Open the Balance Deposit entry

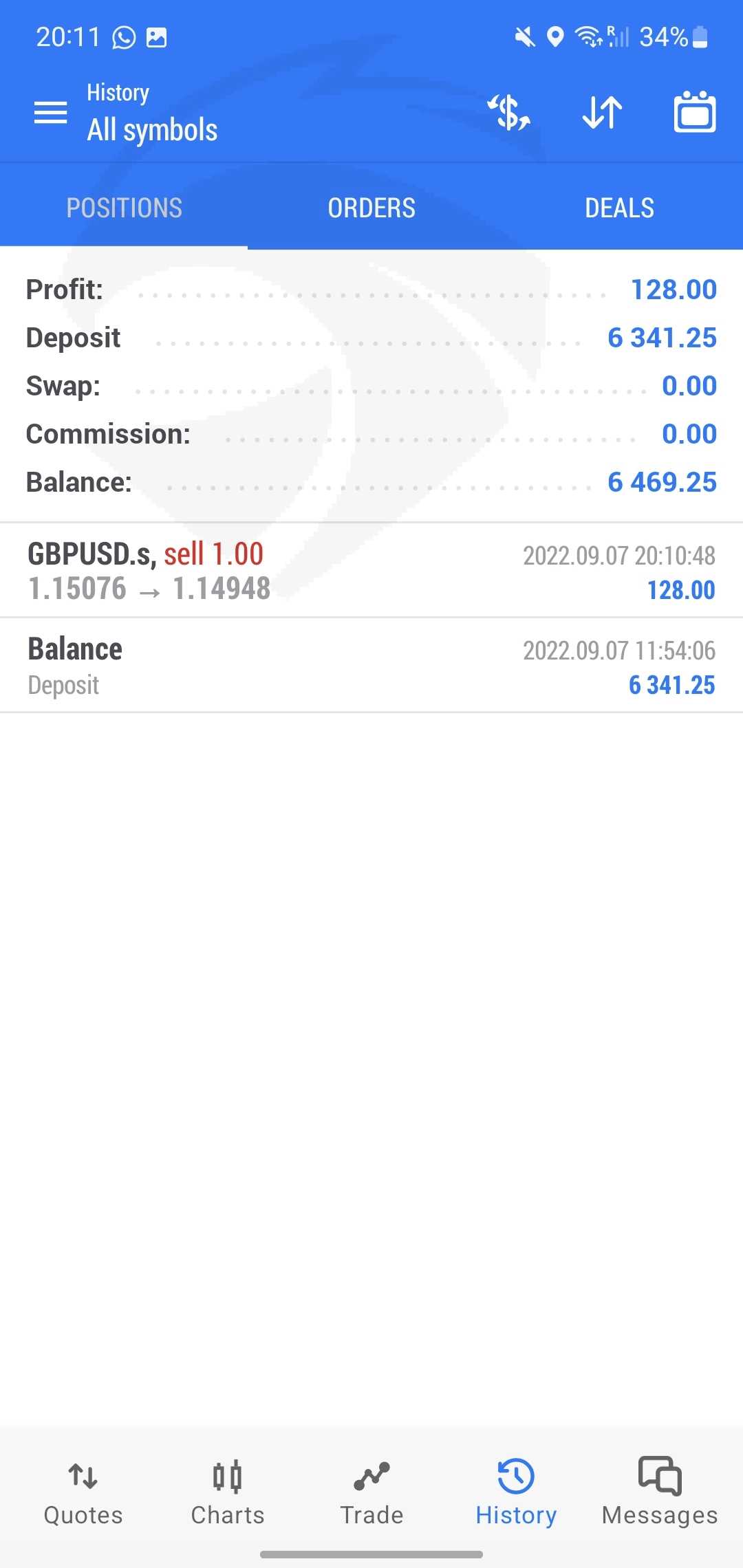point(371,666)
